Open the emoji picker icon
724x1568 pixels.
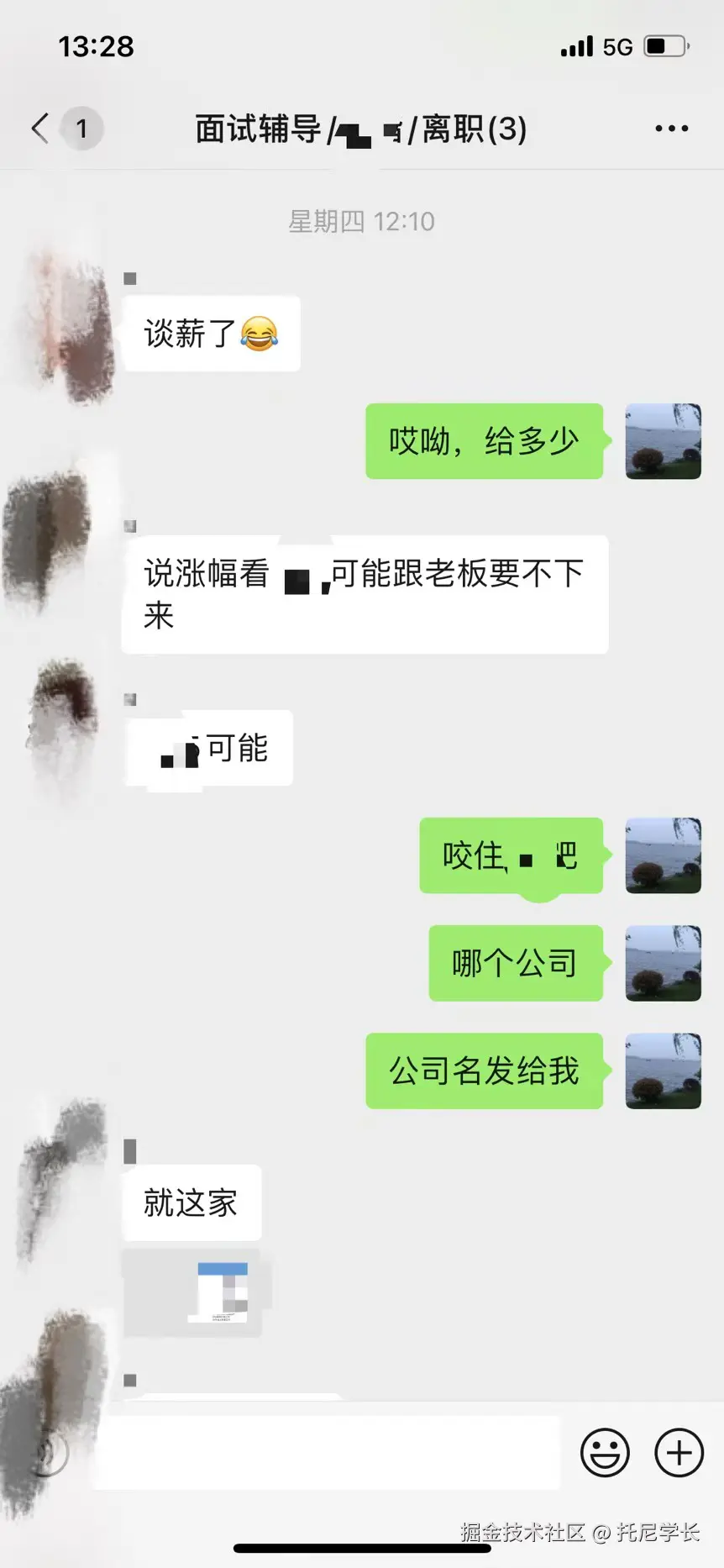click(x=604, y=1451)
